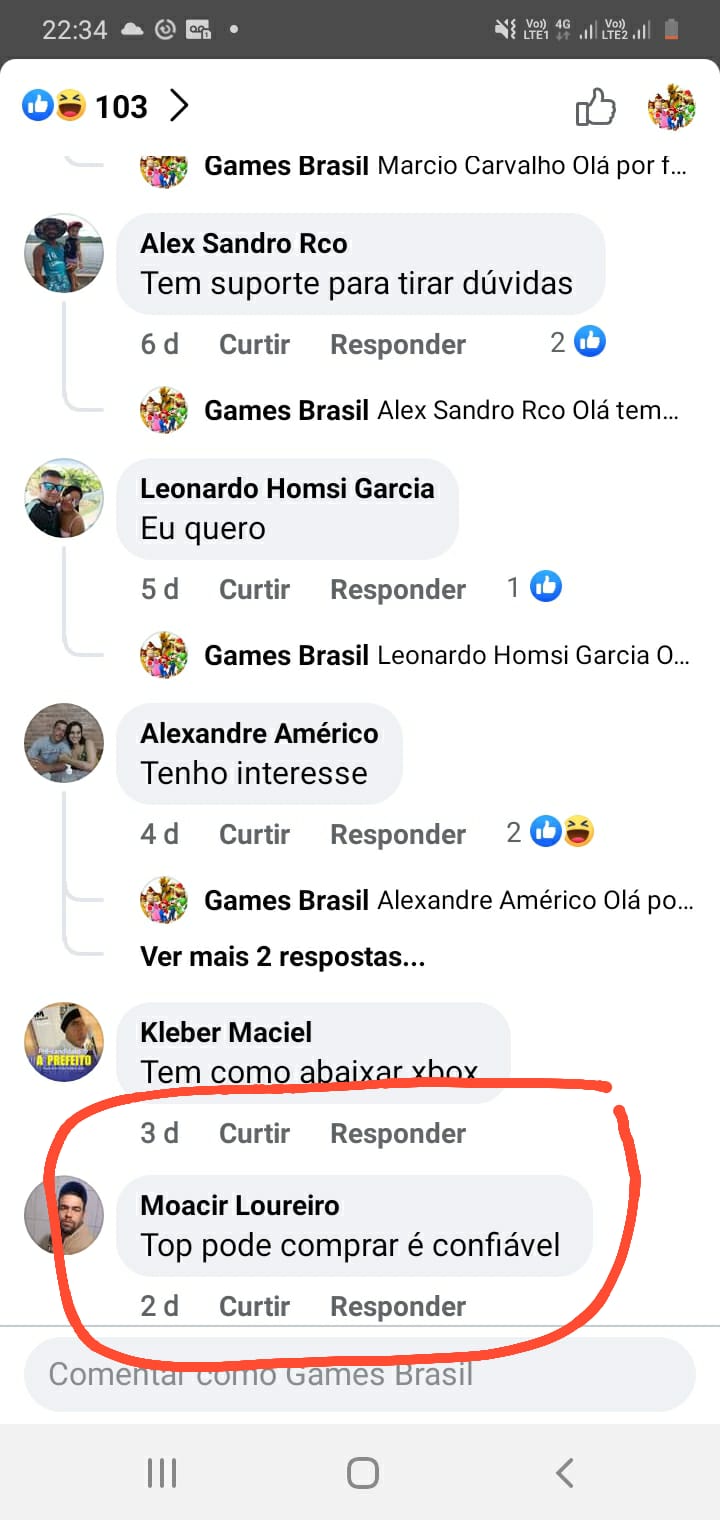This screenshot has height=1520, width=720.
Task: Open Alex Sandro Rco's profile name
Action: click(244, 243)
